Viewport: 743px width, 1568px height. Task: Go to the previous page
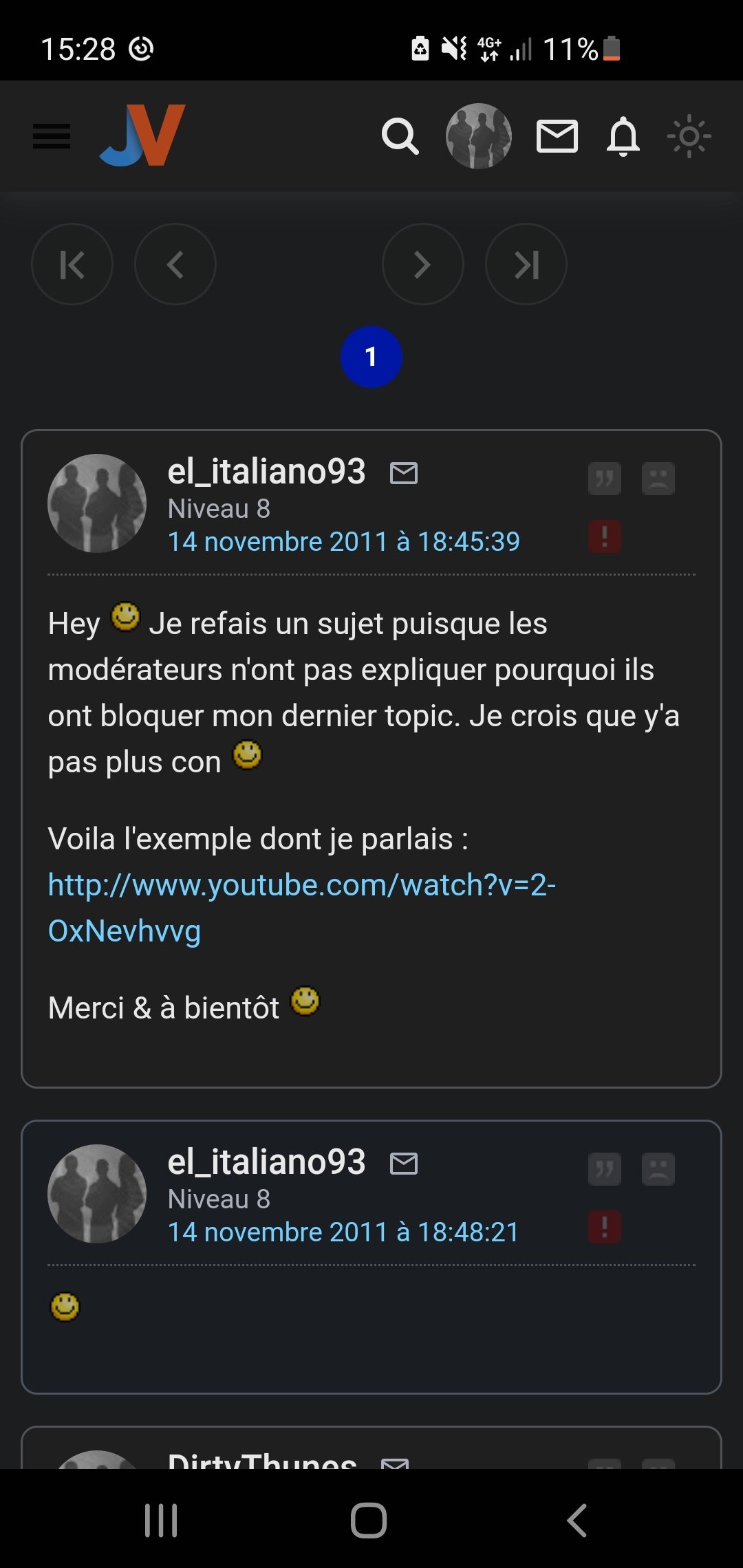[175, 264]
